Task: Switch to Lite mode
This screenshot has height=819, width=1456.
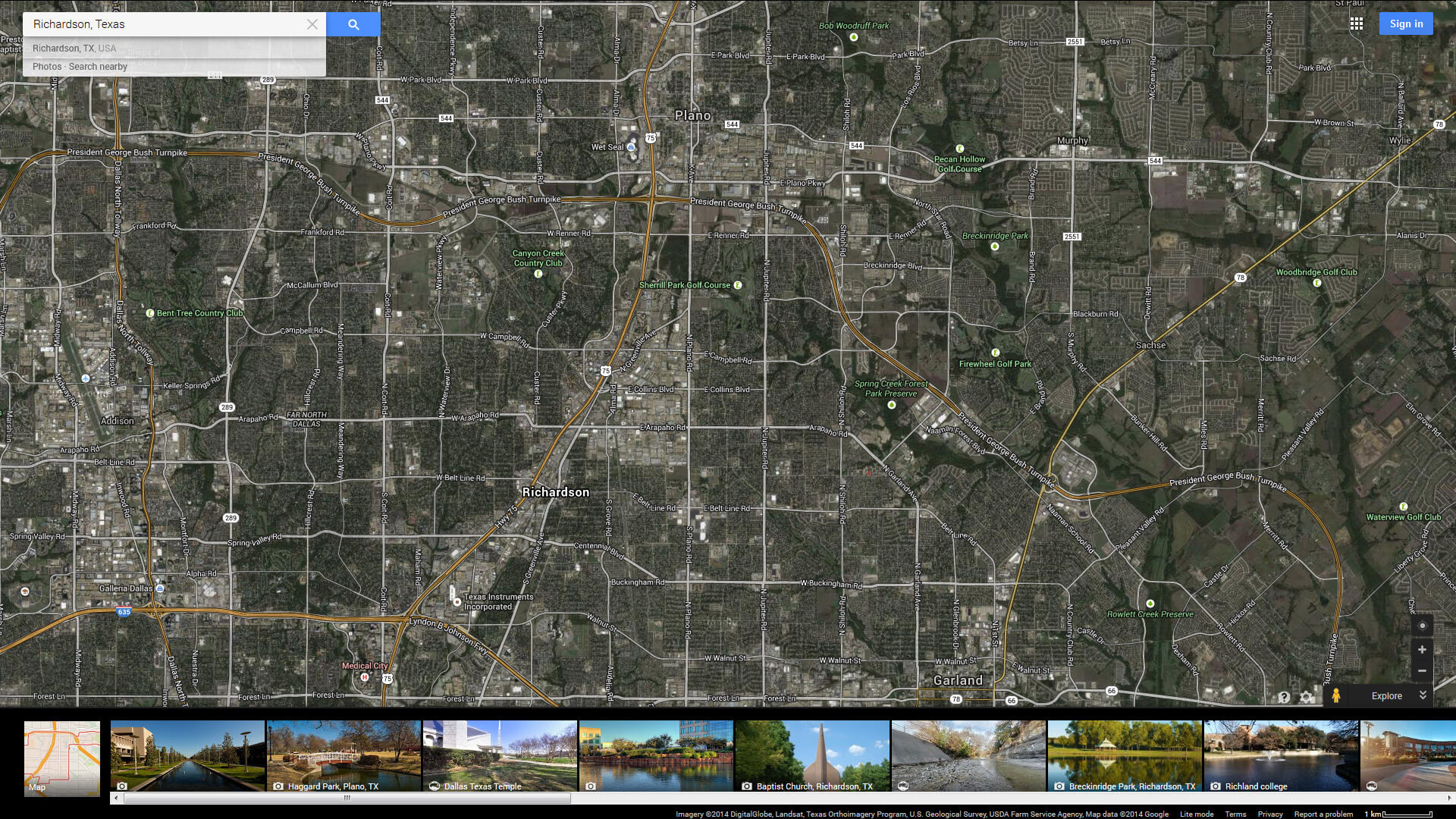Action: click(x=1197, y=814)
